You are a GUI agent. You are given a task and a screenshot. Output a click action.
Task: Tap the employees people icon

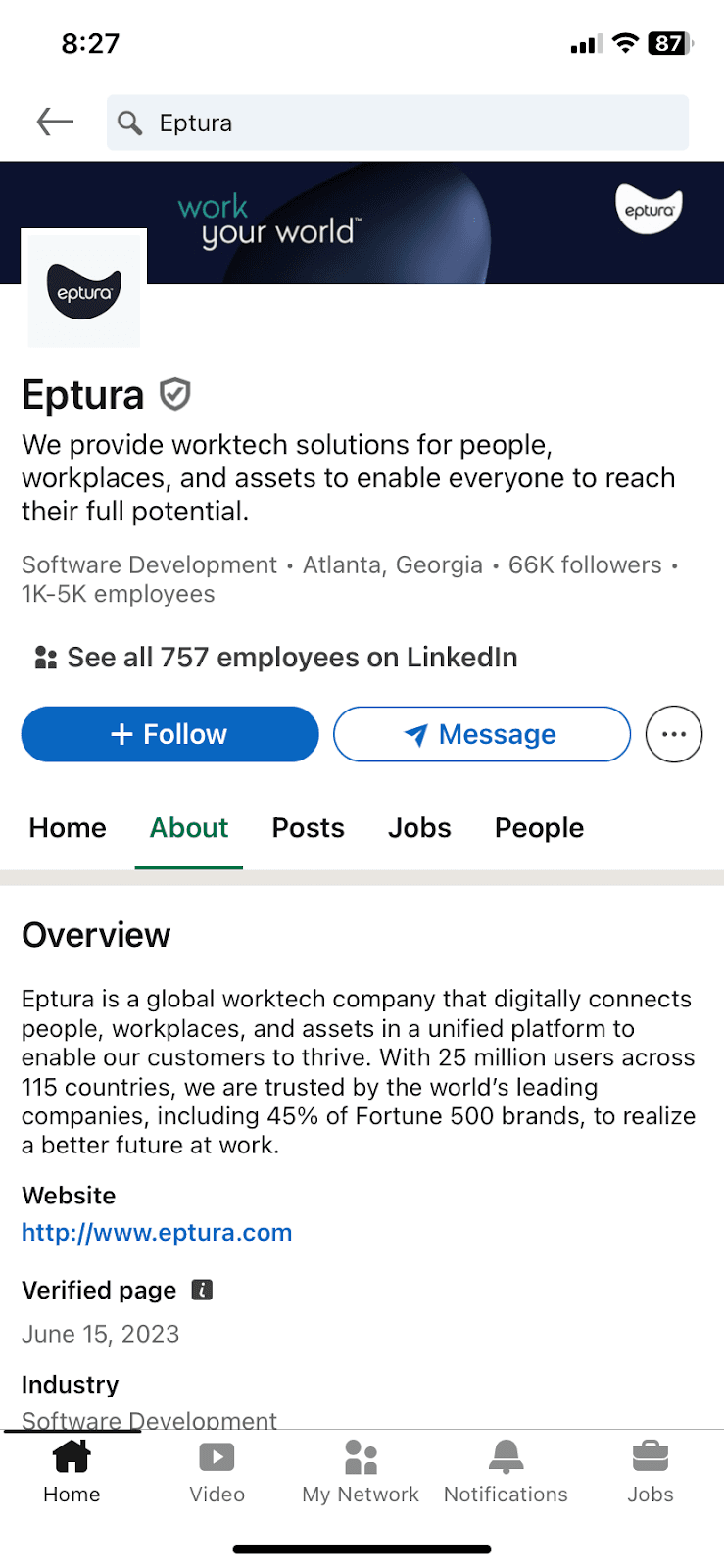(43, 657)
